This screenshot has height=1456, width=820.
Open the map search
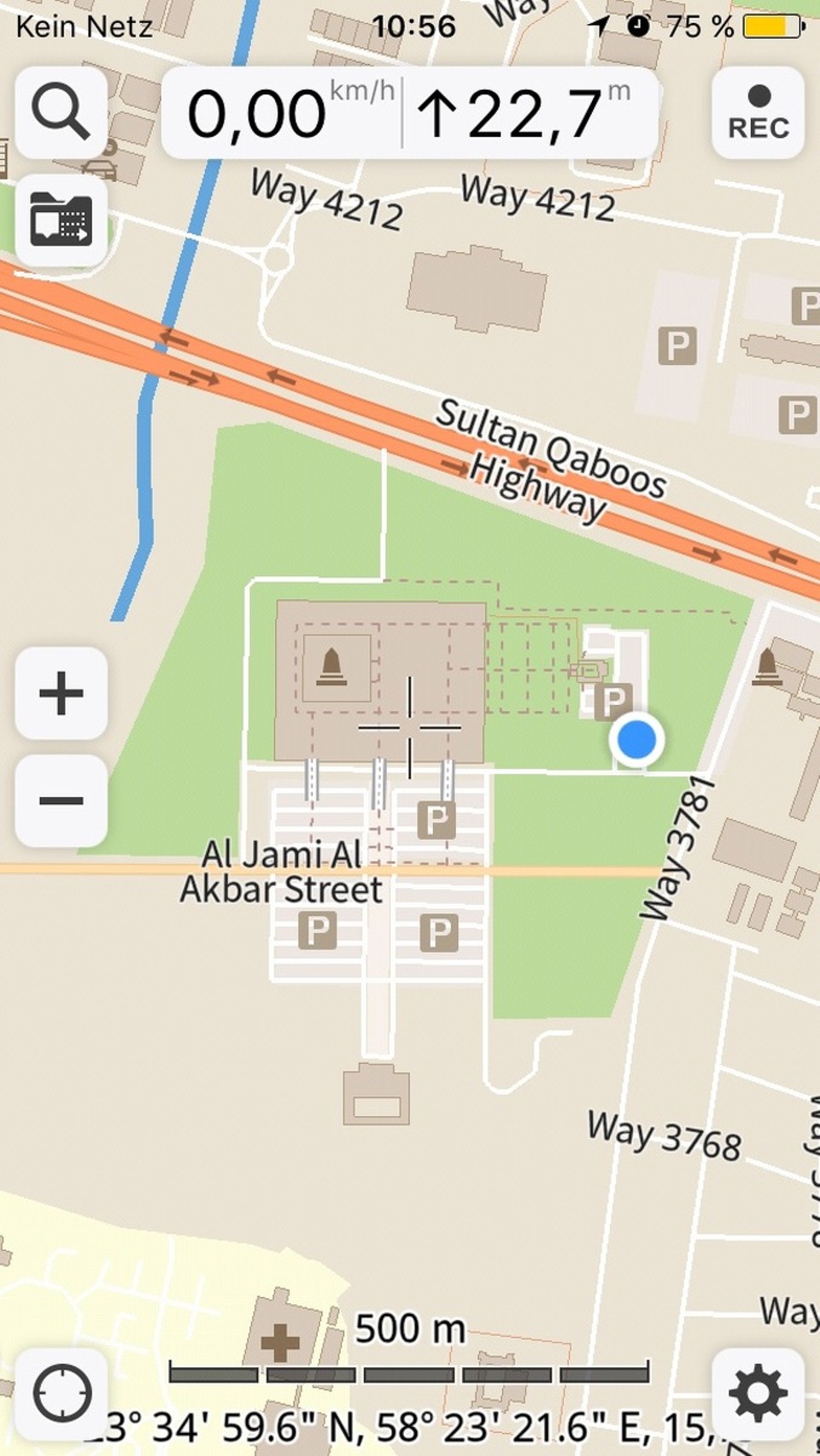click(x=61, y=112)
